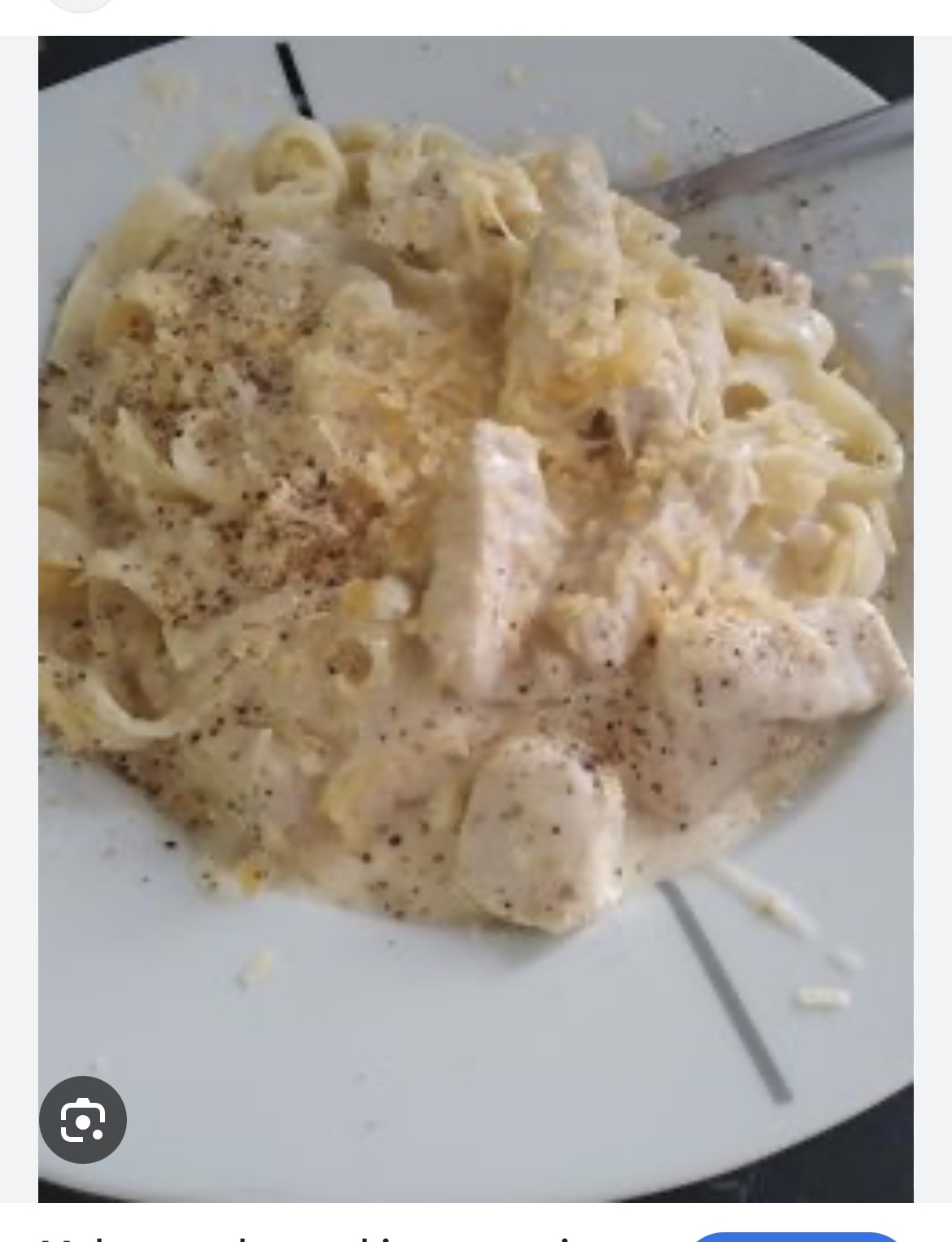The image size is (952, 1242).
Task: Click the fettuccine image to view full size
Action: click(x=476, y=619)
